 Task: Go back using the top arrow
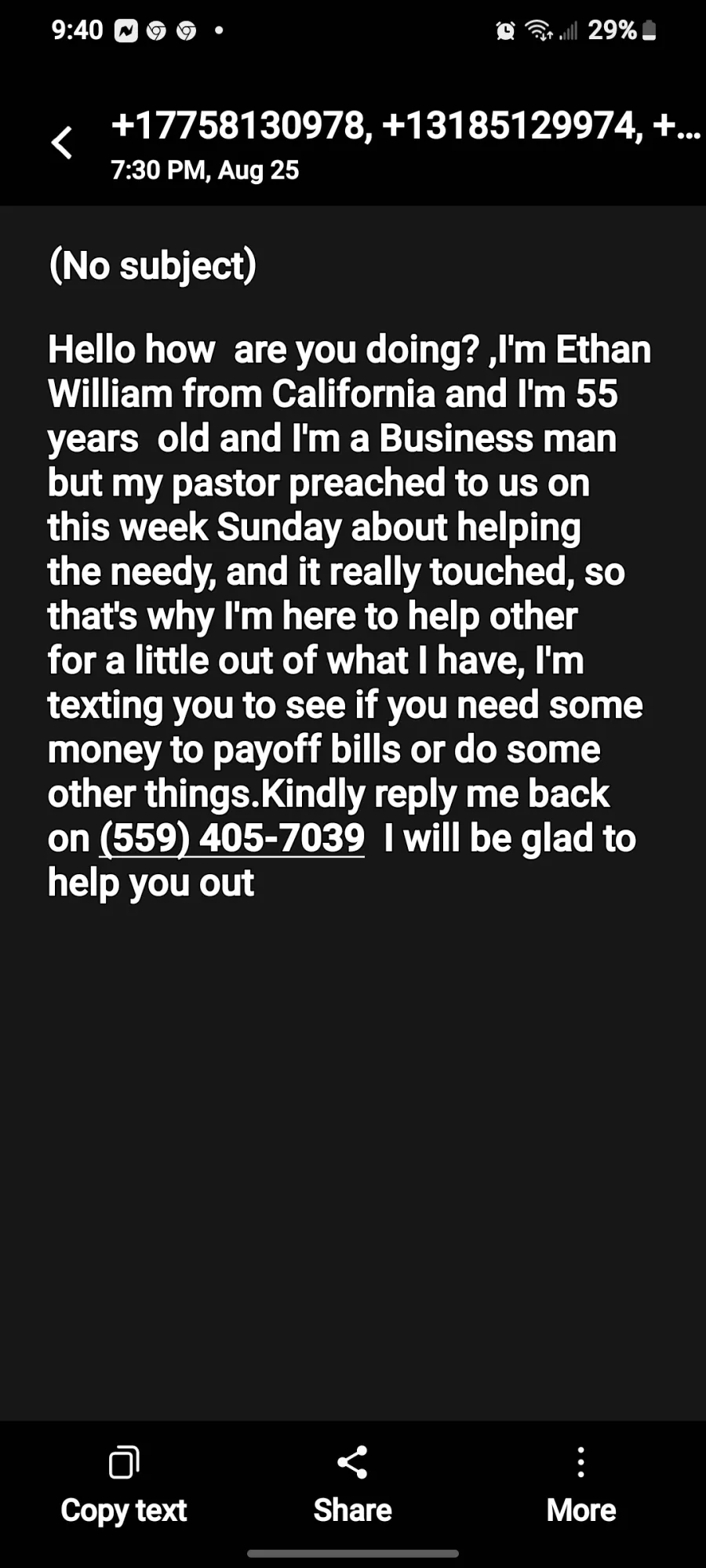click(x=62, y=143)
